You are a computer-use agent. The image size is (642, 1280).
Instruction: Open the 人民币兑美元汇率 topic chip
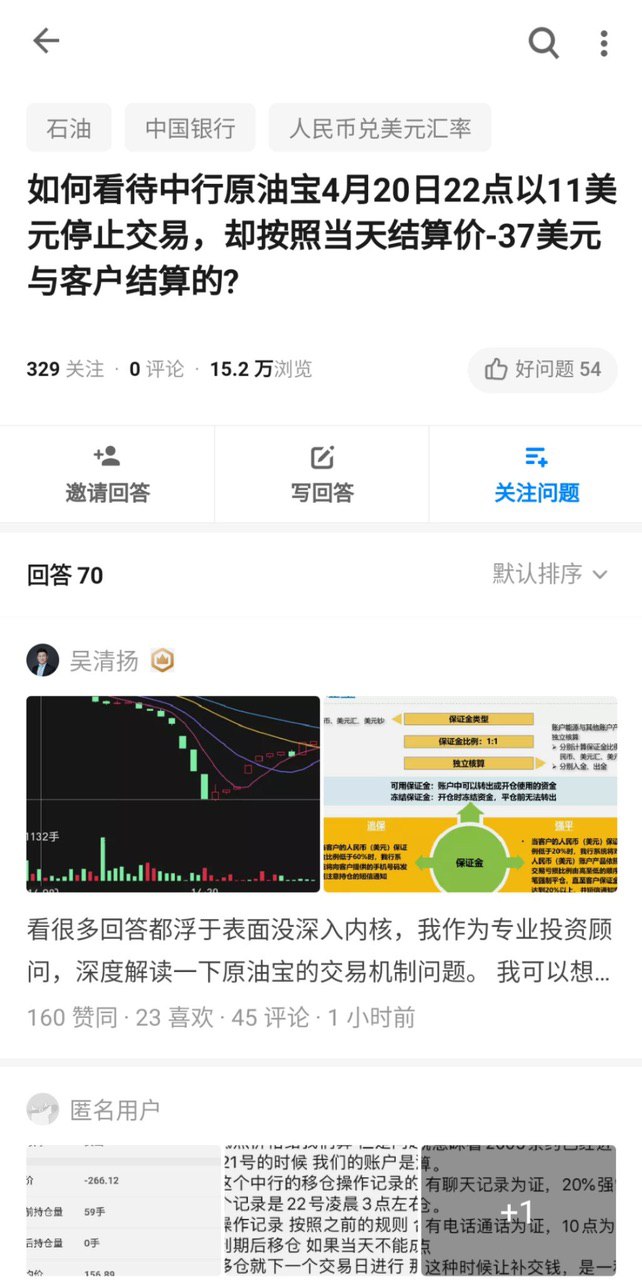380,128
